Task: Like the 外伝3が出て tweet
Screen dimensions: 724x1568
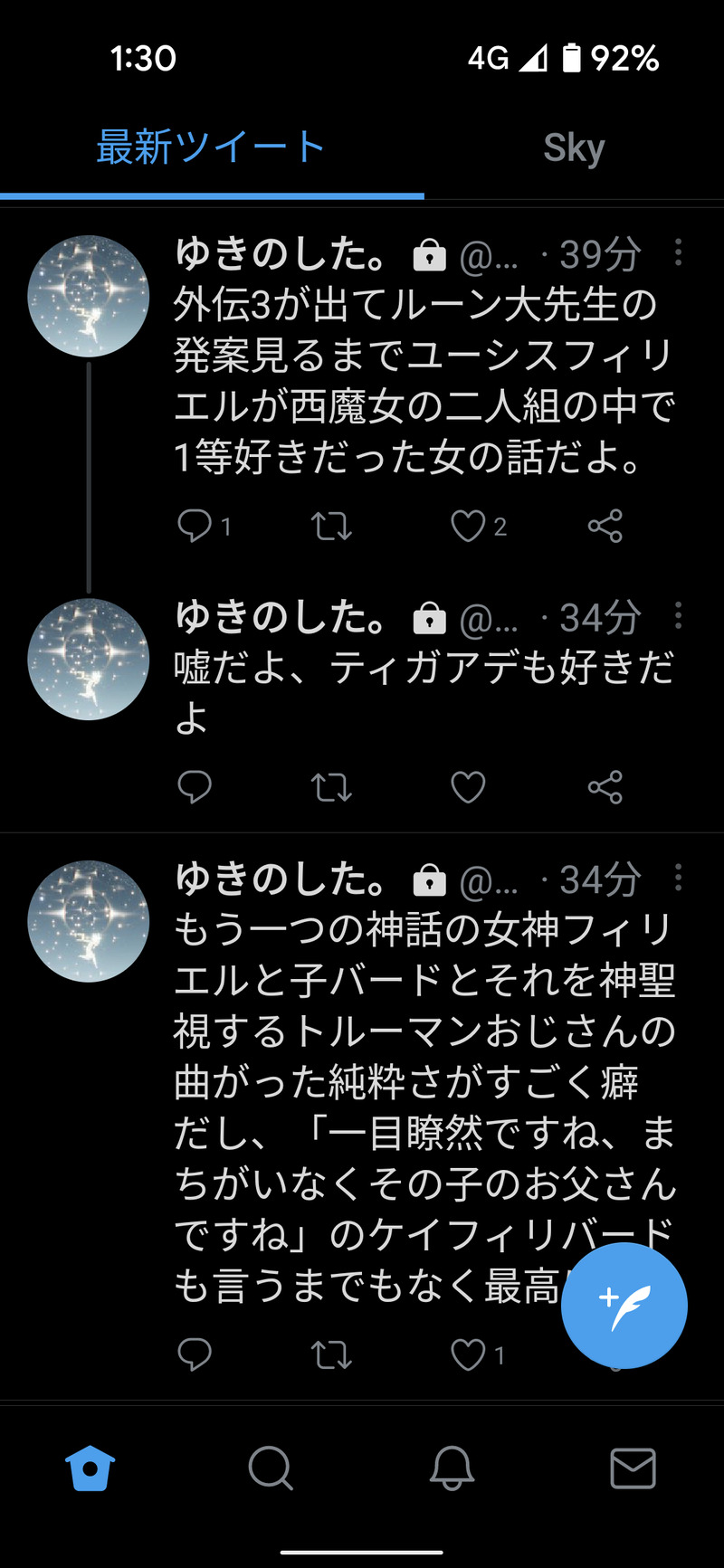Action: coord(468,526)
